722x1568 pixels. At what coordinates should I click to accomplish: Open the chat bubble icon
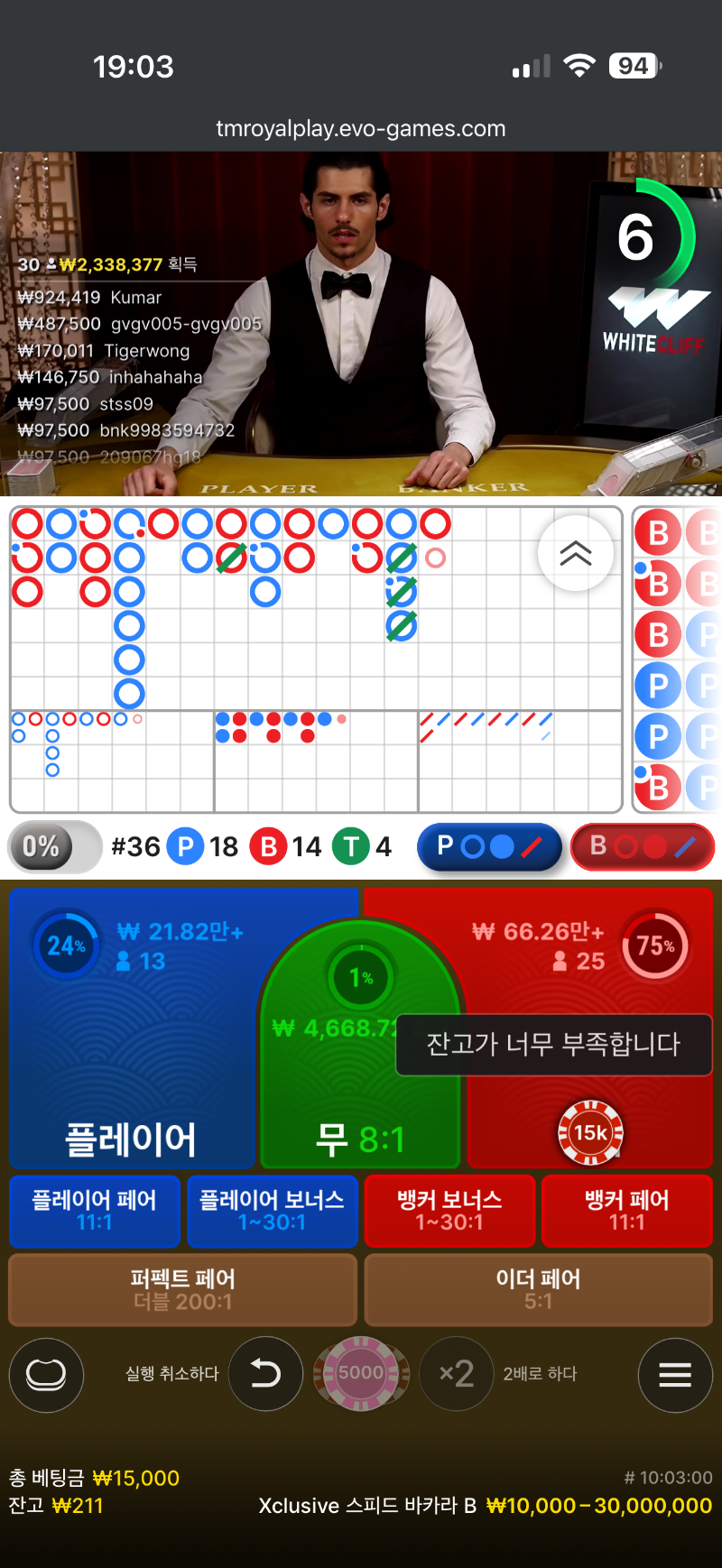46,1374
